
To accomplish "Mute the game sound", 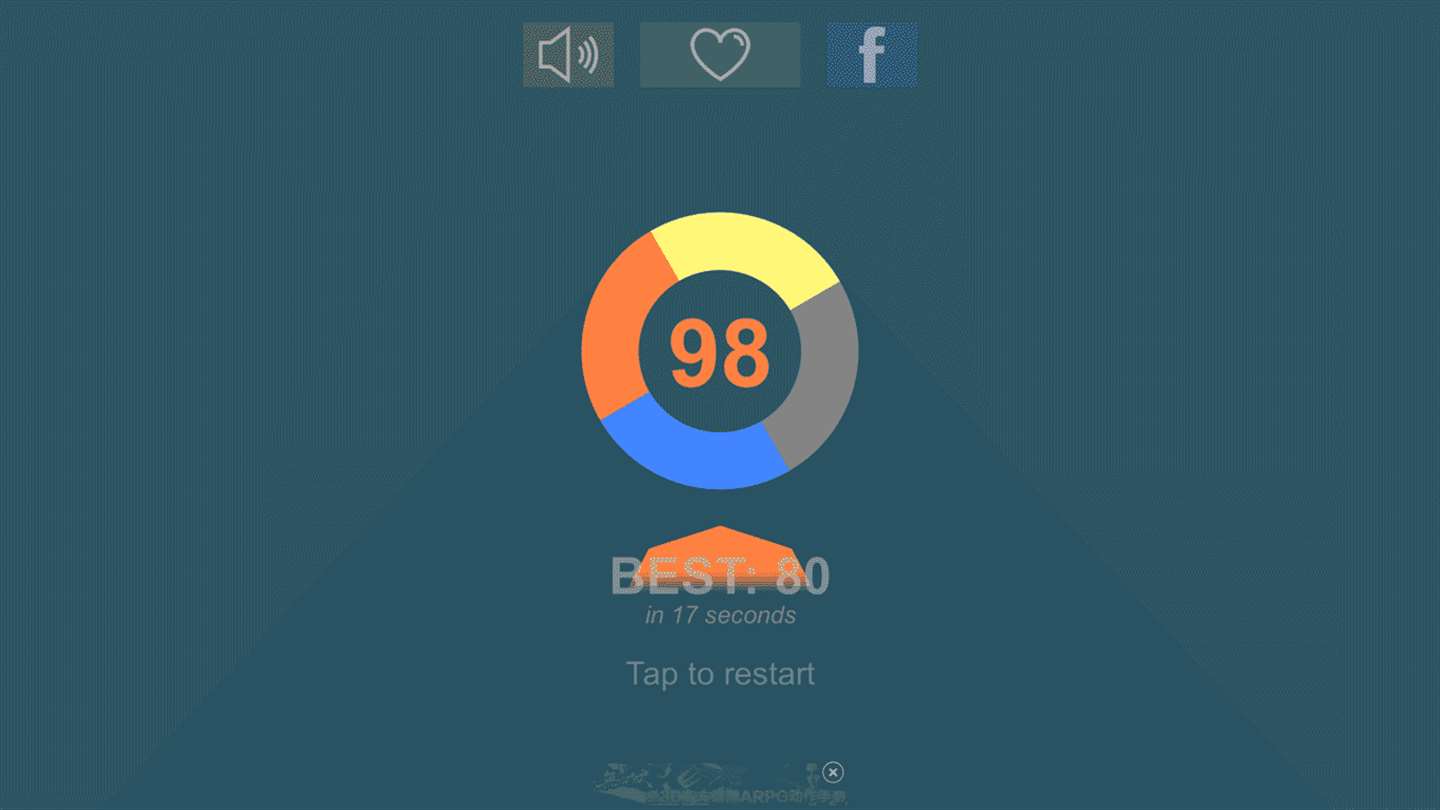I will (x=568, y=55).
